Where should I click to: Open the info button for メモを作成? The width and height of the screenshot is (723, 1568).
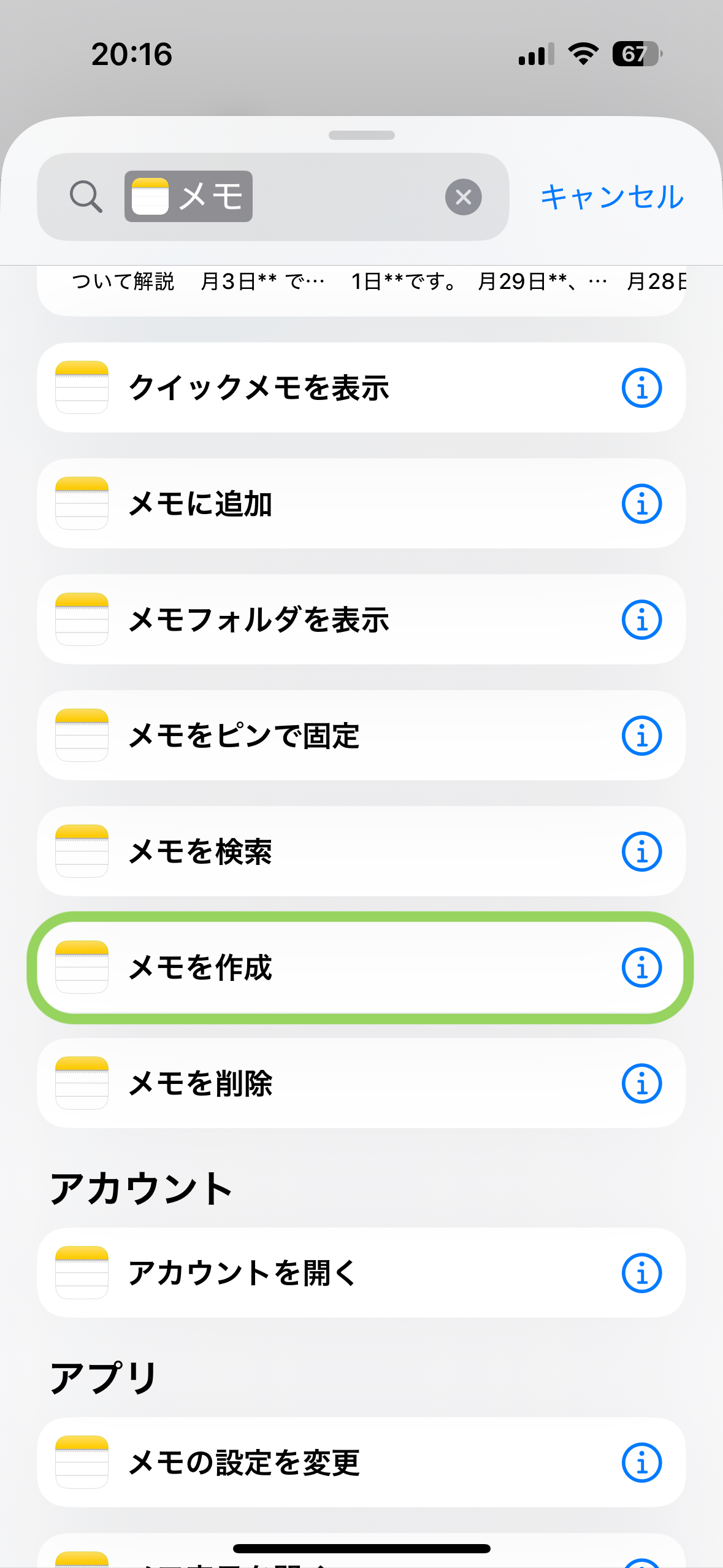point(641,967)
